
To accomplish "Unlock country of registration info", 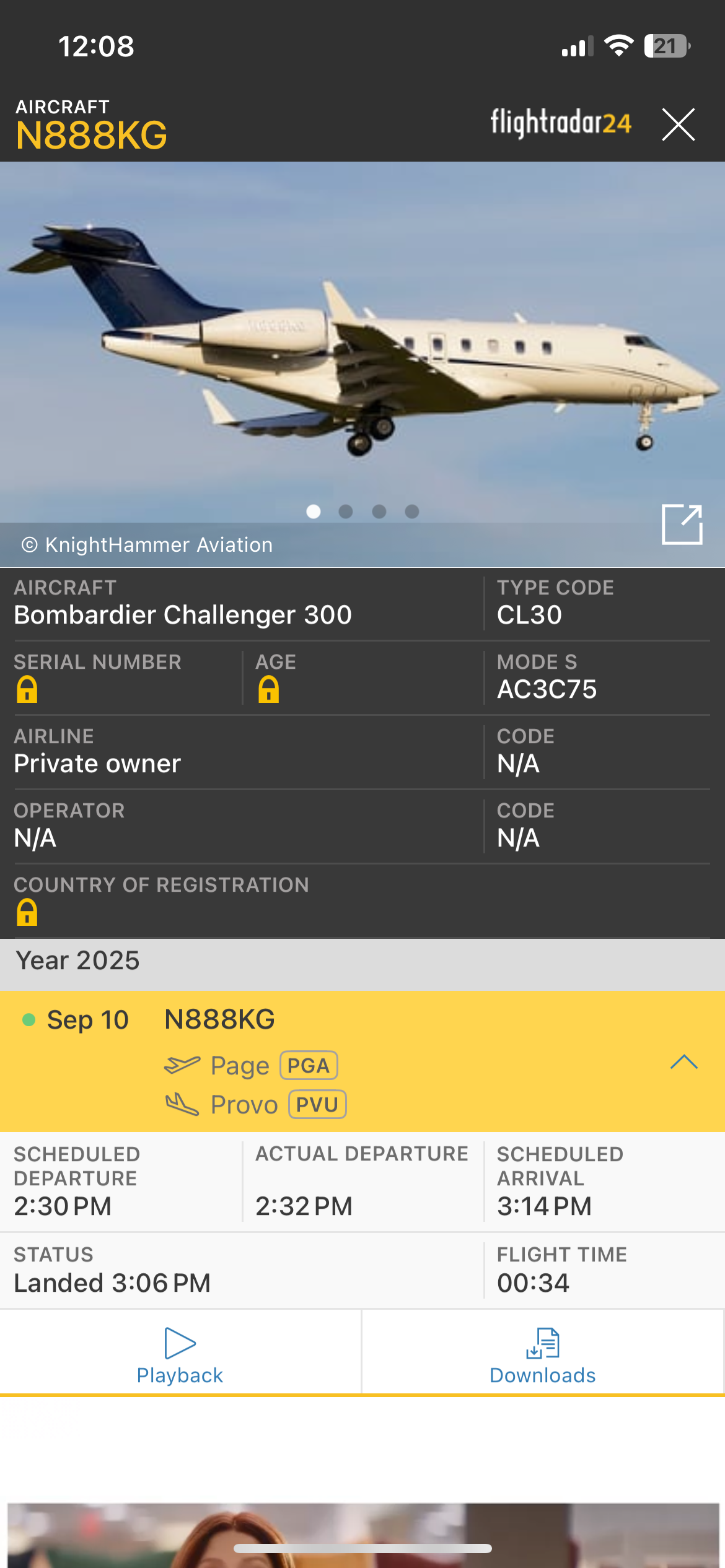I will pos(27,912).
